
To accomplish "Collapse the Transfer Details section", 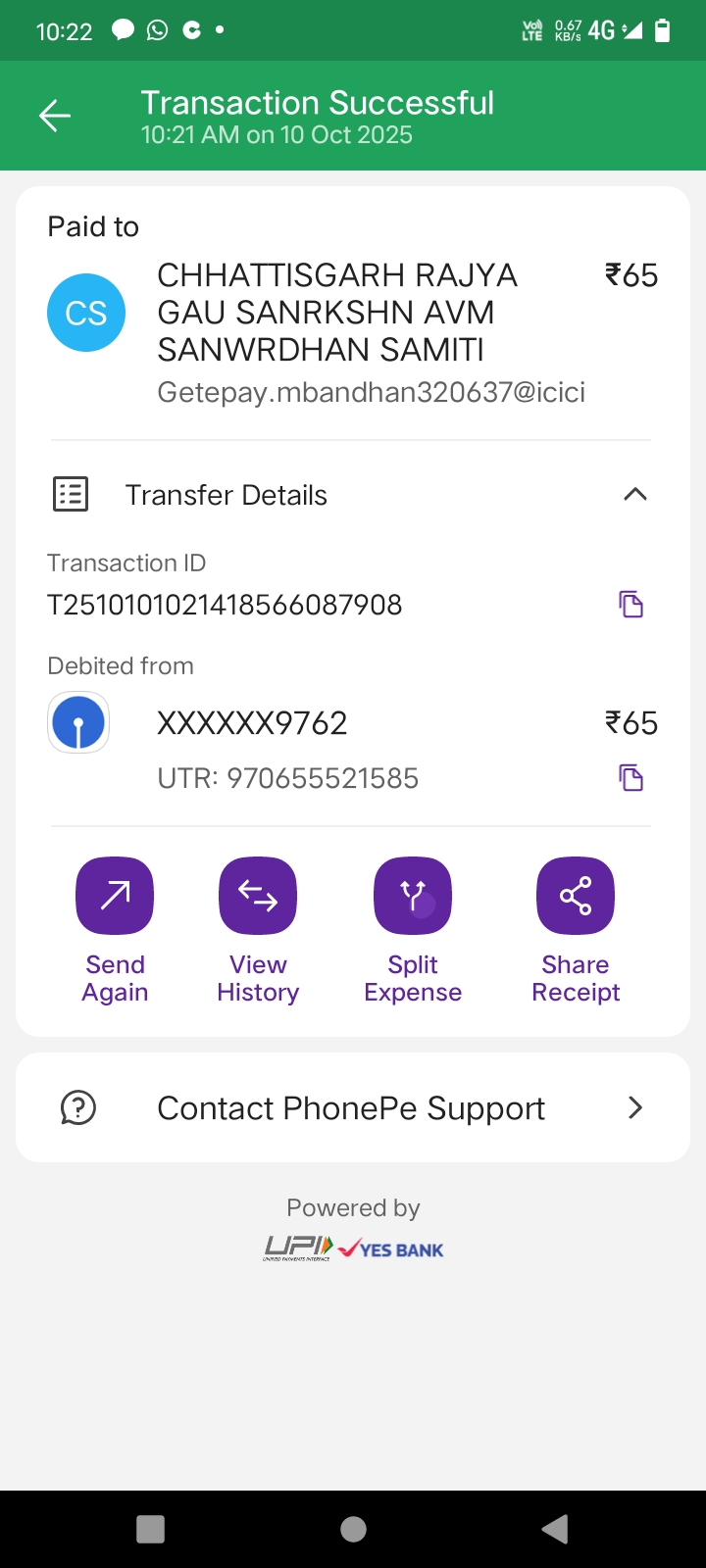I will (634, 494).
